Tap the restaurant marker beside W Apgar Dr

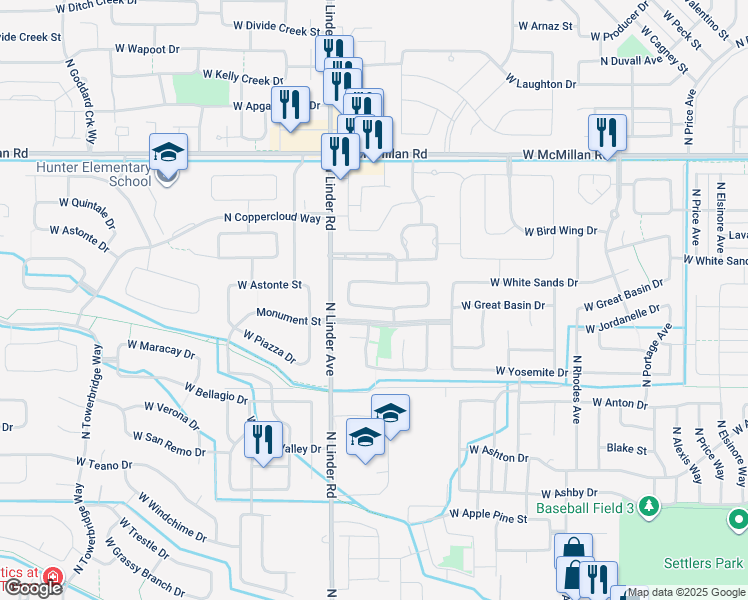tap(291, 106)
